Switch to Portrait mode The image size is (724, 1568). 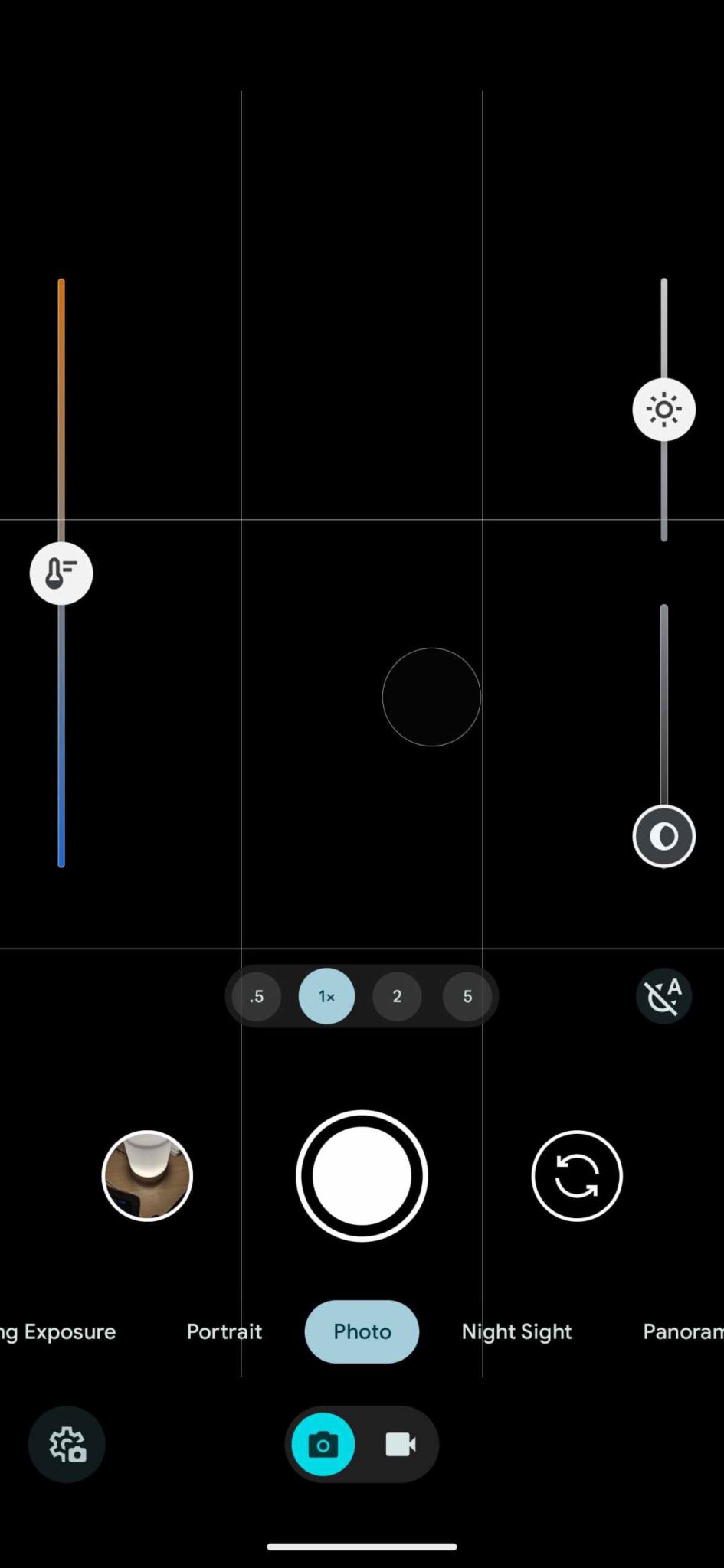224,1331
